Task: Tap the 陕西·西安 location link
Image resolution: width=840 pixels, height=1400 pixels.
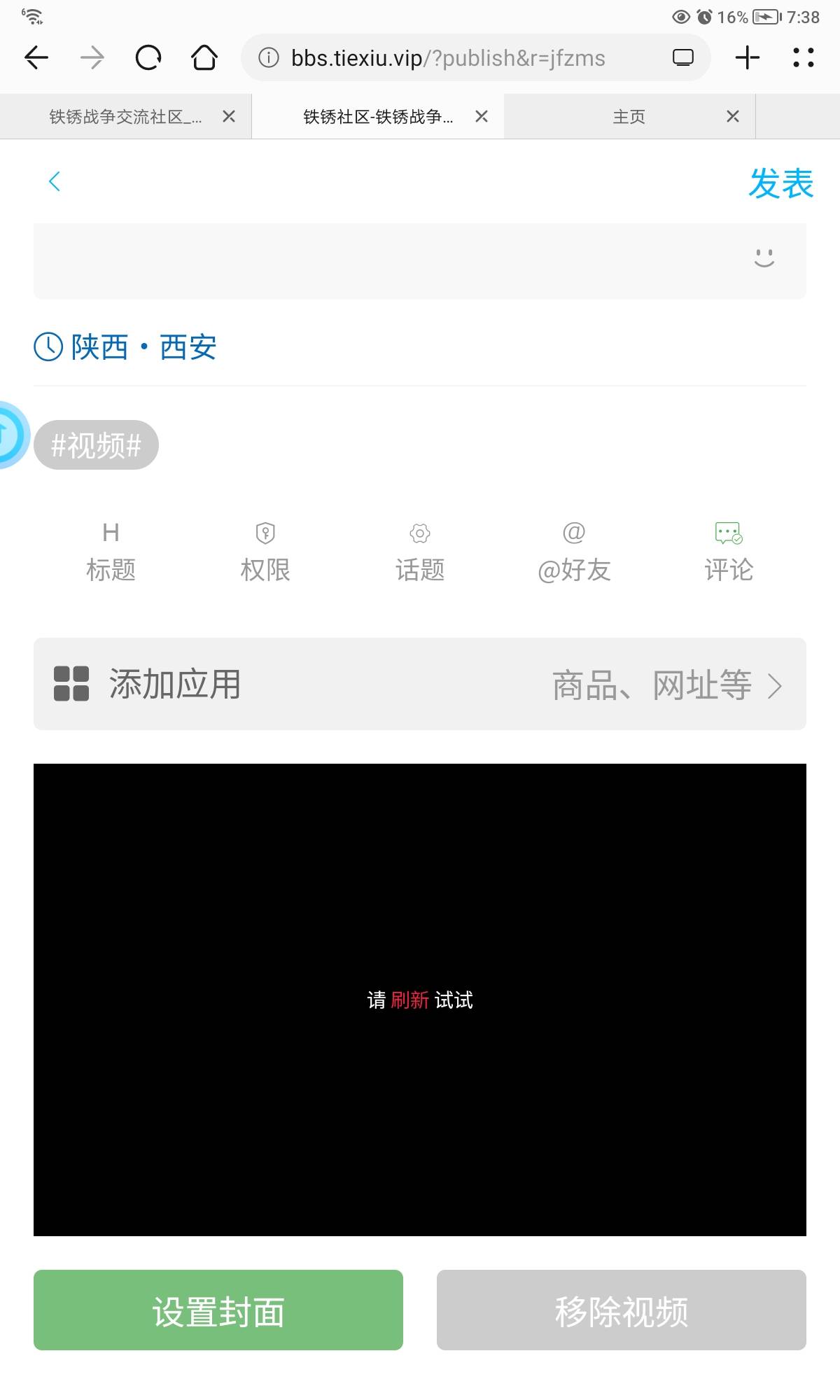Action: pyautogui.click(x=143, y=346)
